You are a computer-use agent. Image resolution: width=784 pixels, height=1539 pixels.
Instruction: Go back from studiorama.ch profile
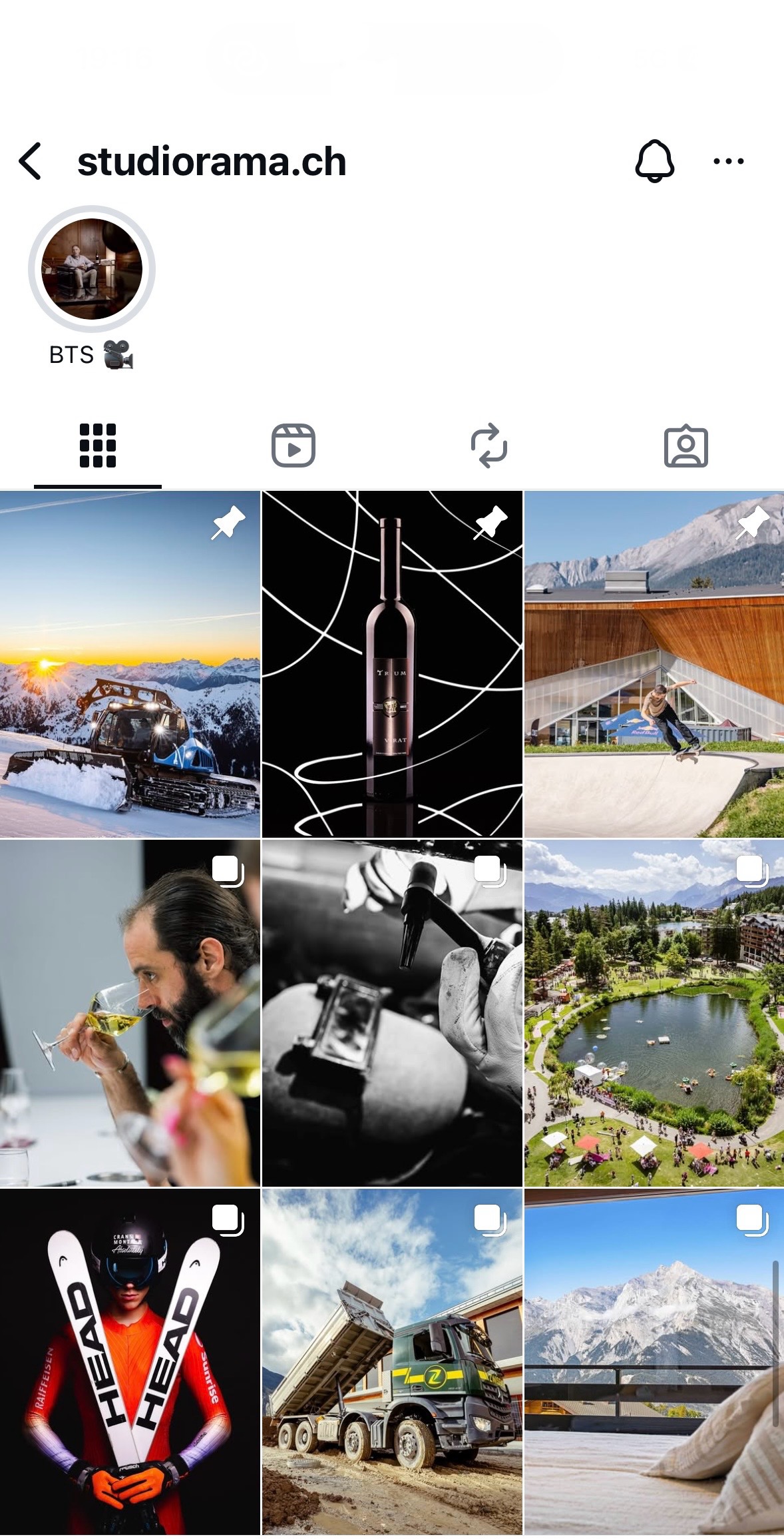tap(31, 161)
